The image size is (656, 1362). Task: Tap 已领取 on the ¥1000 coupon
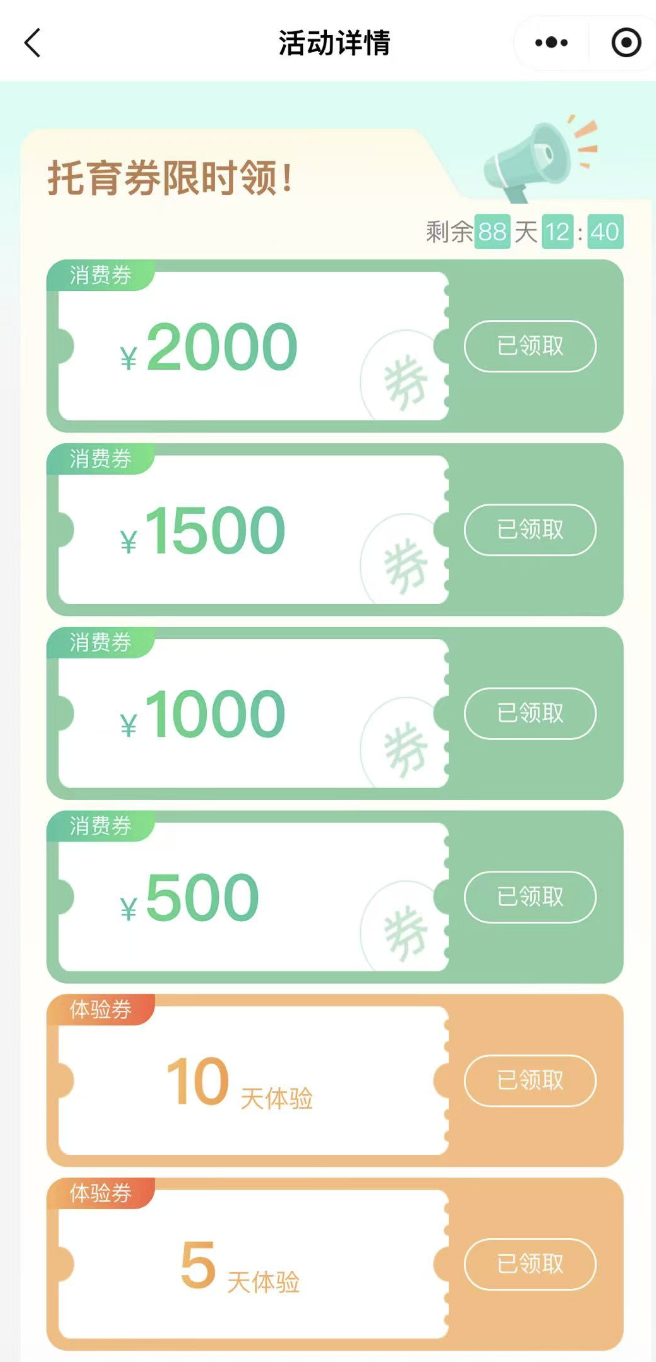pos(530,713)
